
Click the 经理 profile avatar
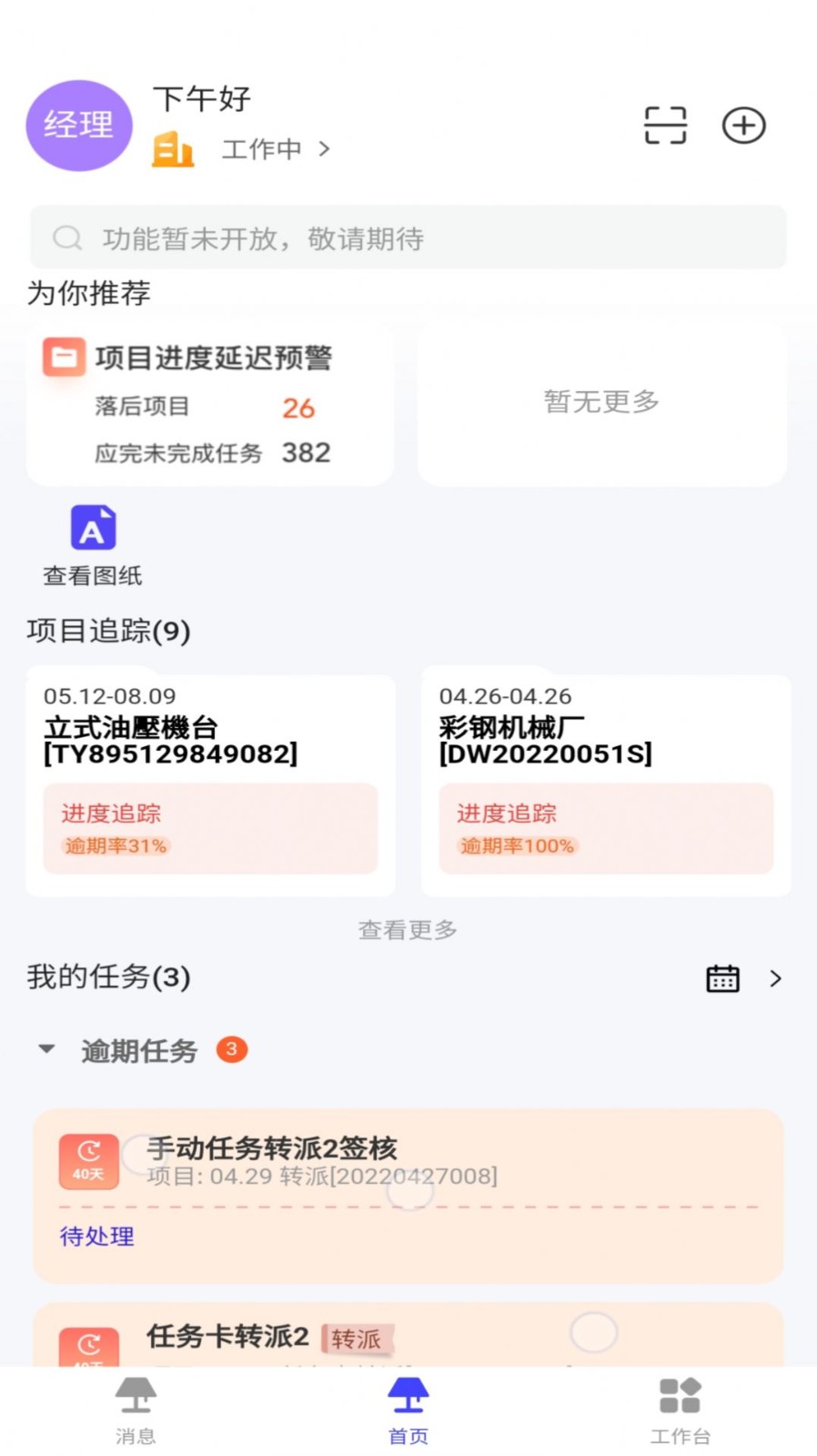coord(78,126)
